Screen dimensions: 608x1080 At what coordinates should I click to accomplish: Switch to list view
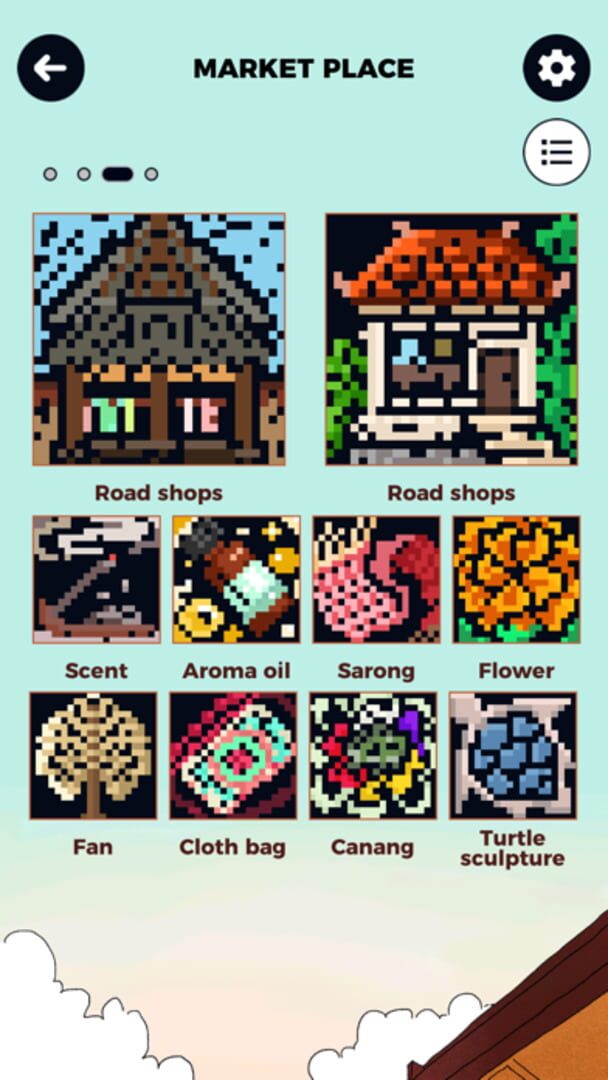click(x=556, y=152)
